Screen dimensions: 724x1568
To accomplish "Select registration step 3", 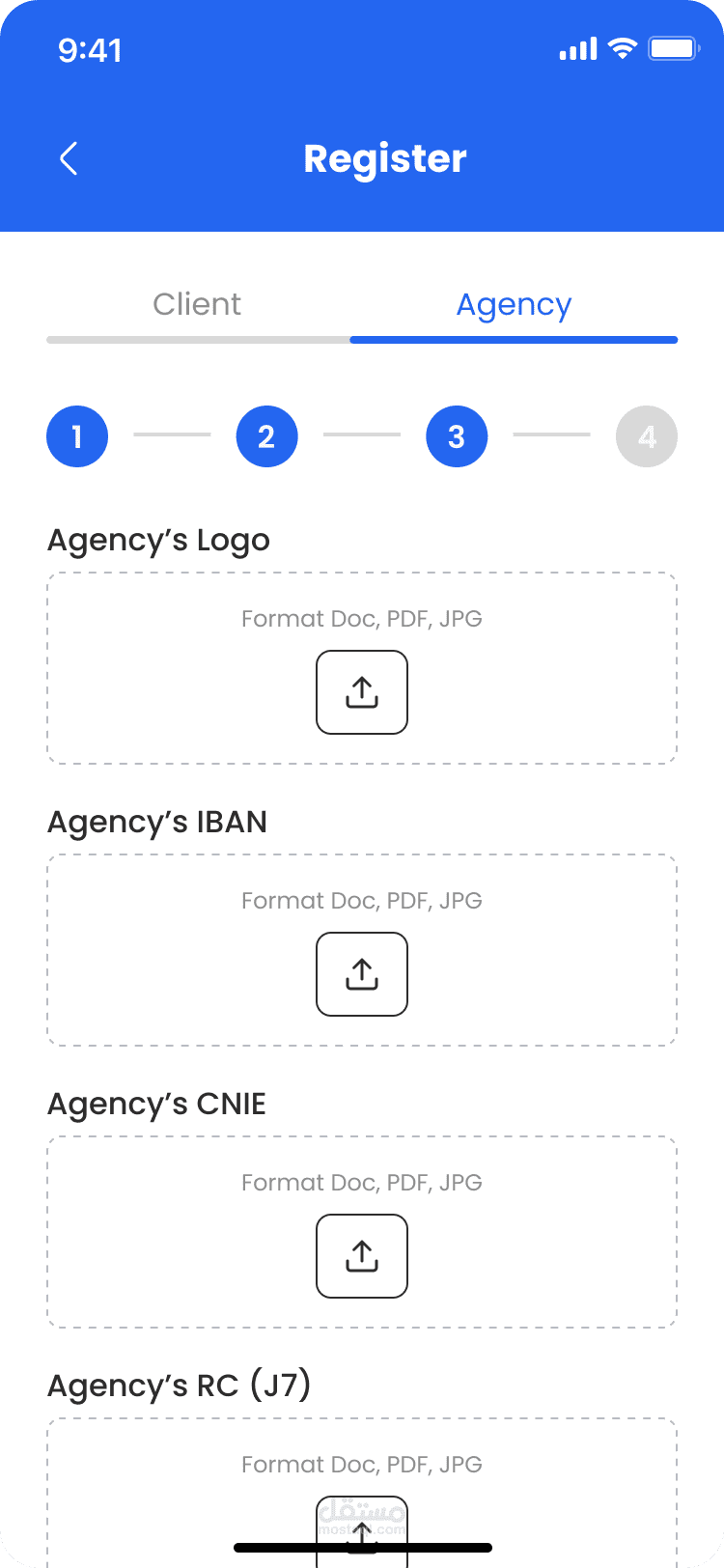I will click(457, 436).
